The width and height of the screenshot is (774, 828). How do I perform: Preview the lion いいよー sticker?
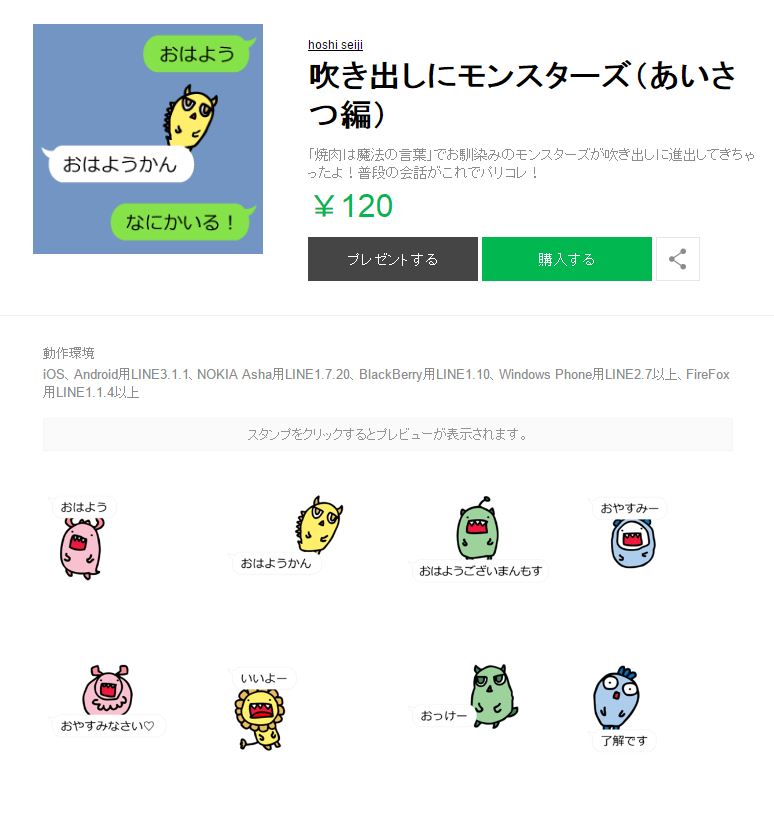click(x=262, y=708)
